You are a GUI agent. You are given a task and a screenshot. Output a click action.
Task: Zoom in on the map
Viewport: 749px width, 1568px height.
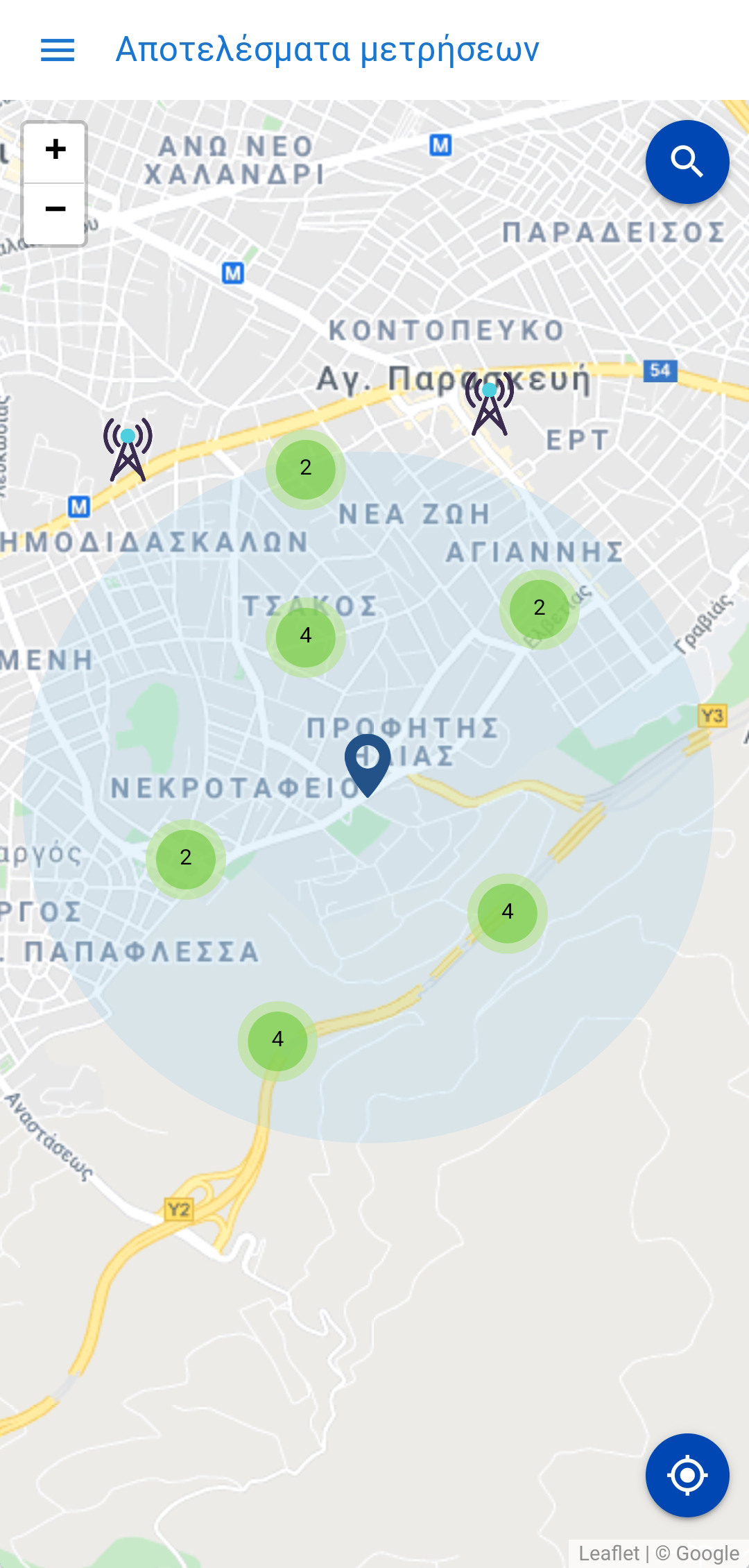55,151
